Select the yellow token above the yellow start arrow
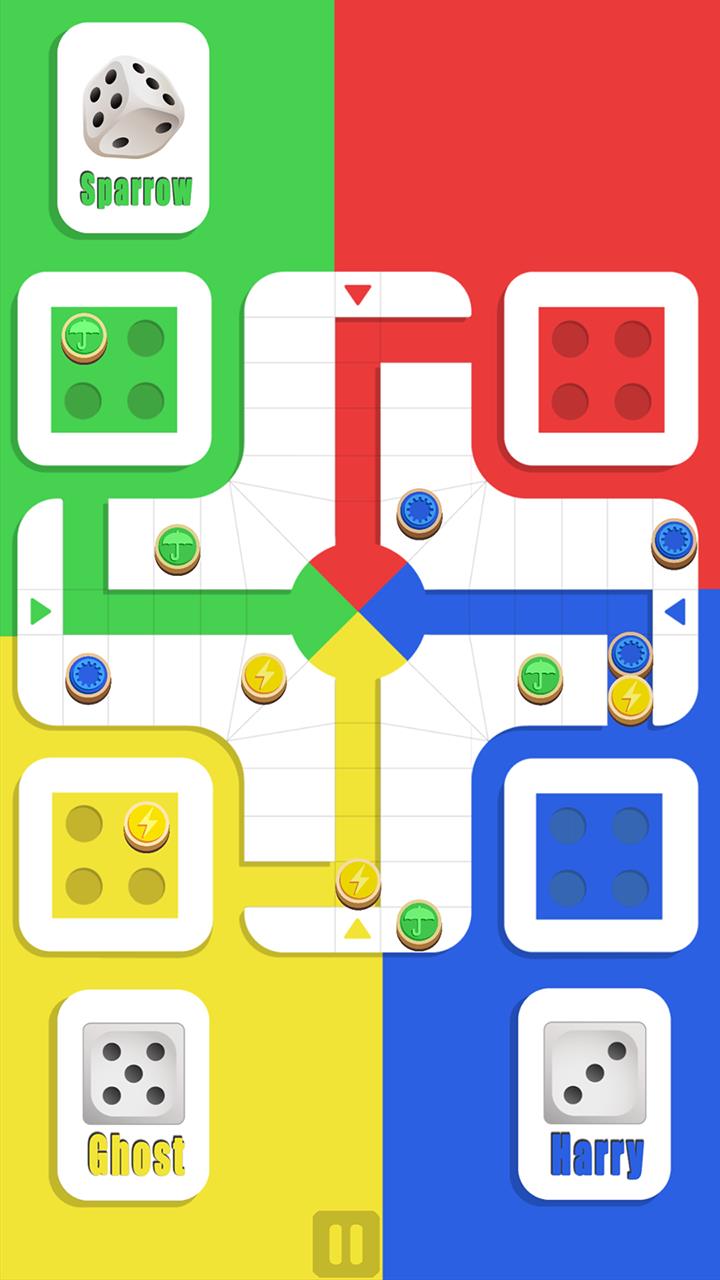 coord(358,883)
